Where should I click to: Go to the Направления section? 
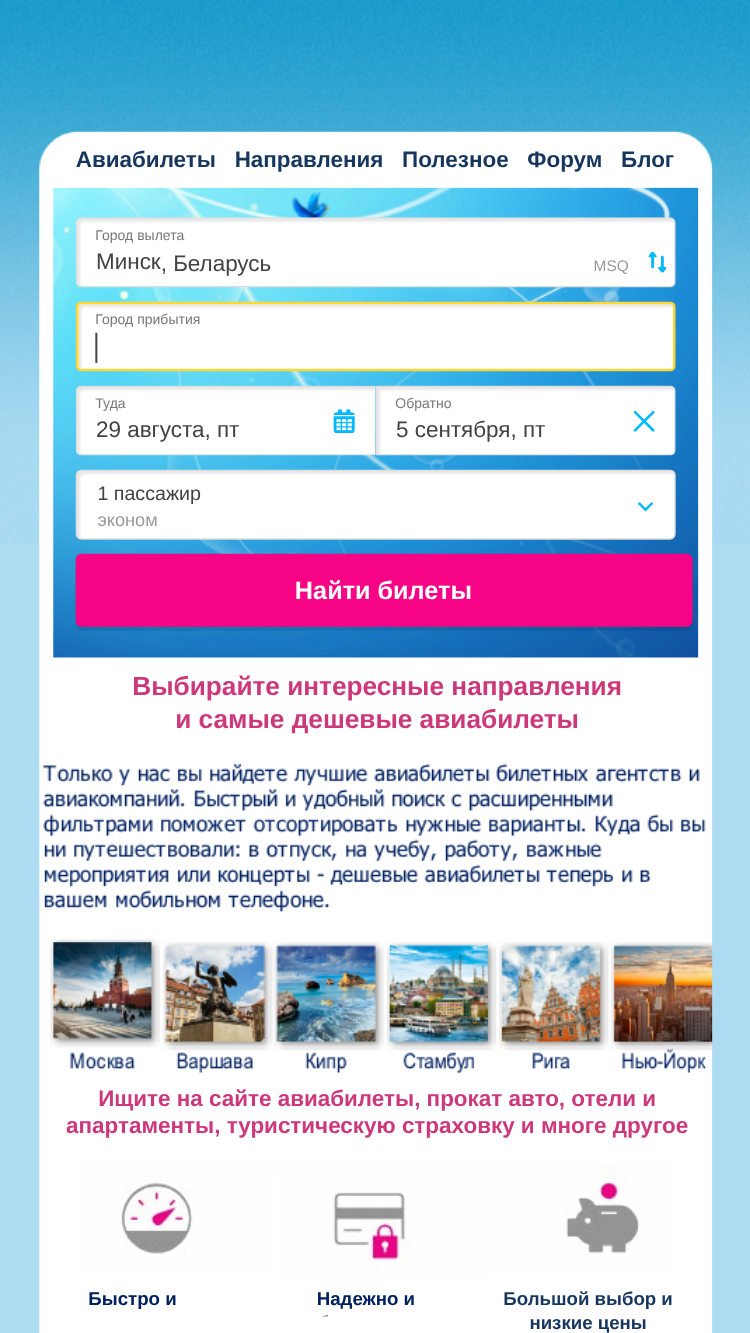(x=309, y=160)
